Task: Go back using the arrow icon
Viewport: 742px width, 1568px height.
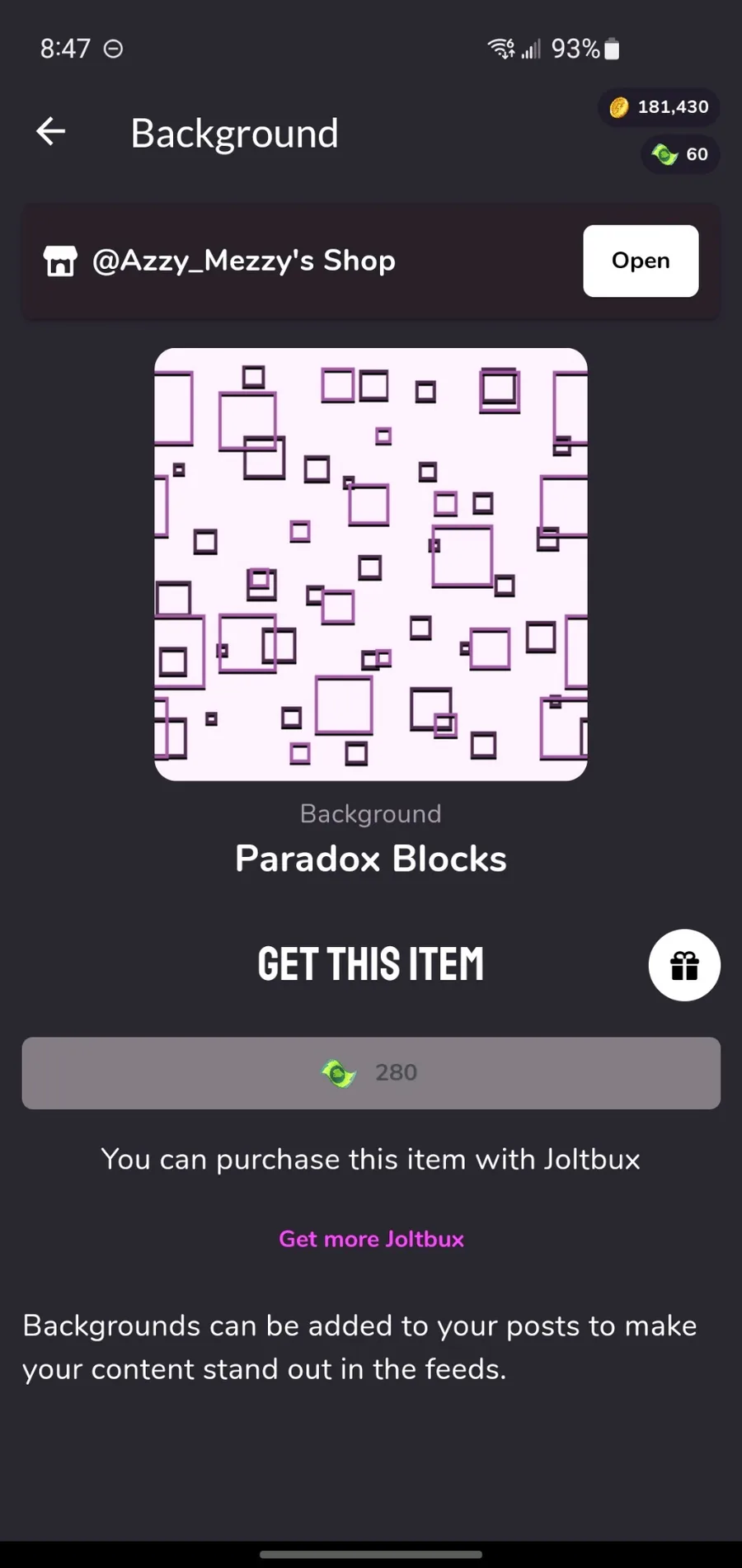Action: tap(51, 131)
